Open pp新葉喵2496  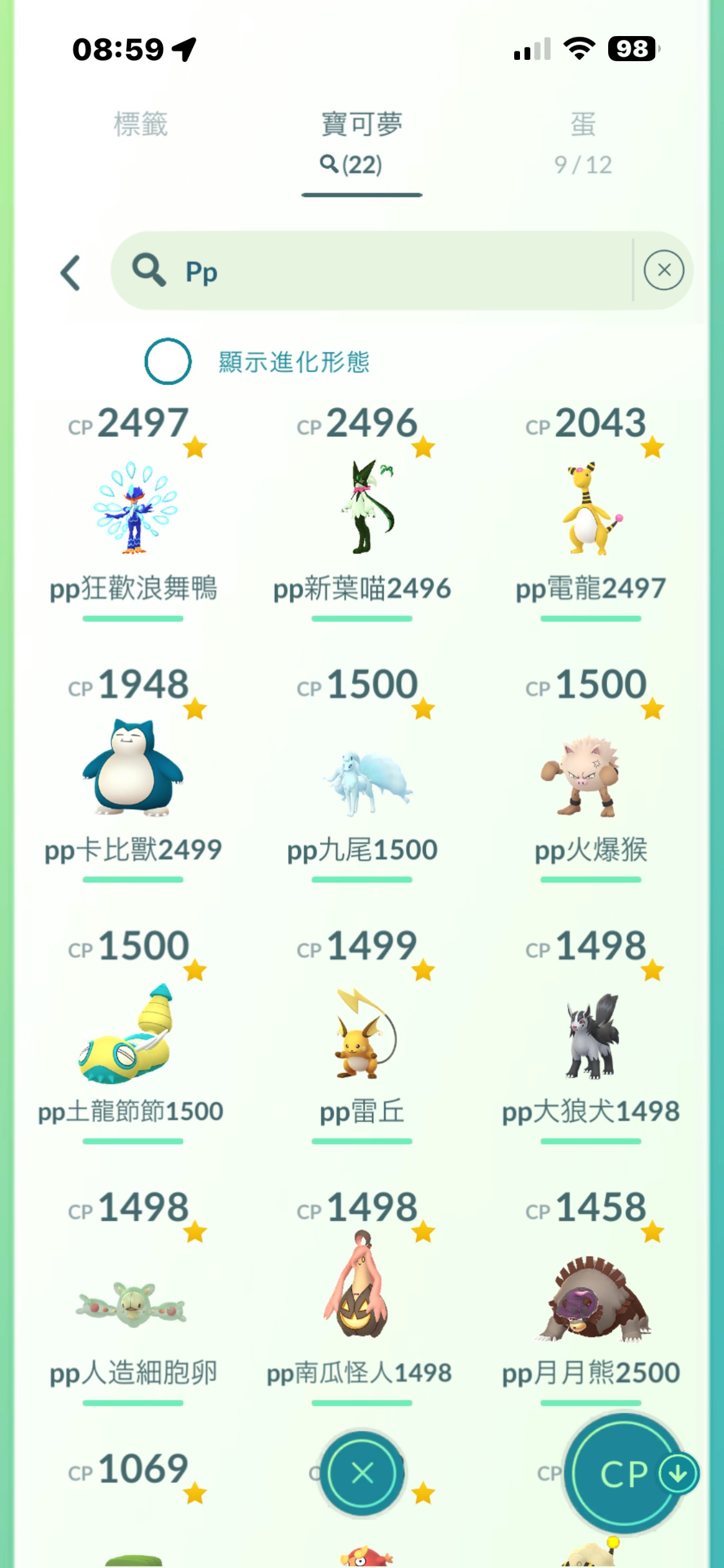click(362, 509)
